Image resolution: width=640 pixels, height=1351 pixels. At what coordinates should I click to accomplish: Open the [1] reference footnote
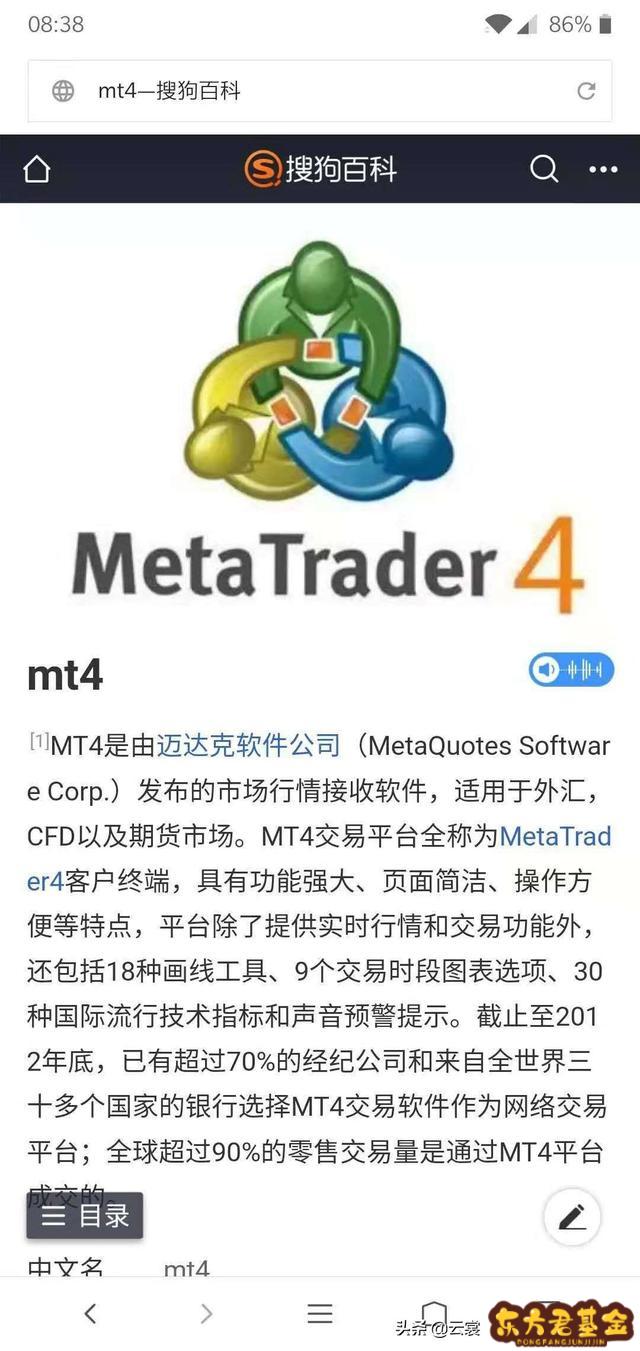pyautogui.click(x=38, y=741)
